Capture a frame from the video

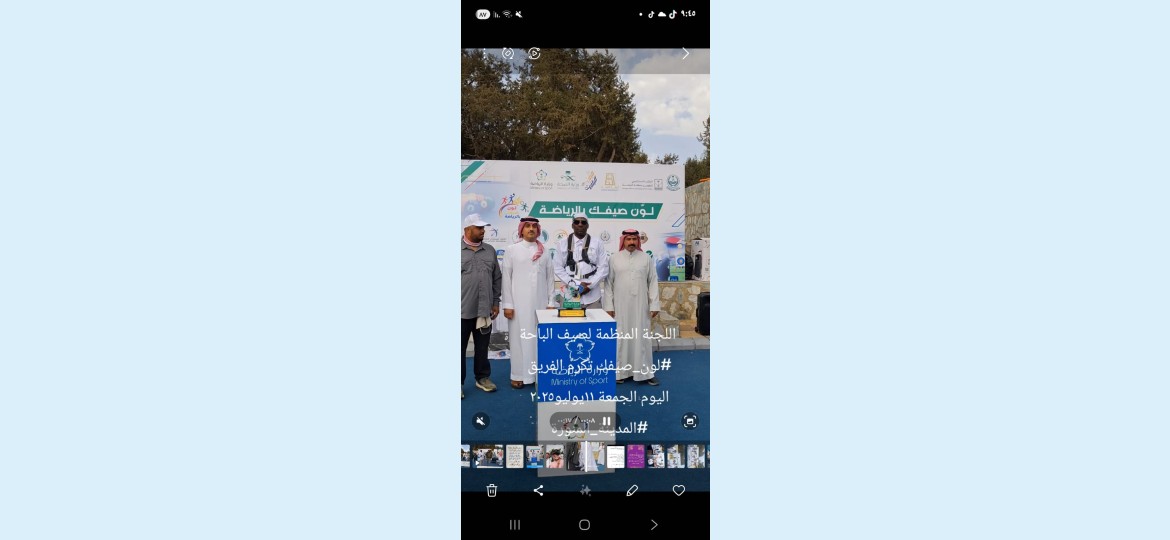point(689,421)
